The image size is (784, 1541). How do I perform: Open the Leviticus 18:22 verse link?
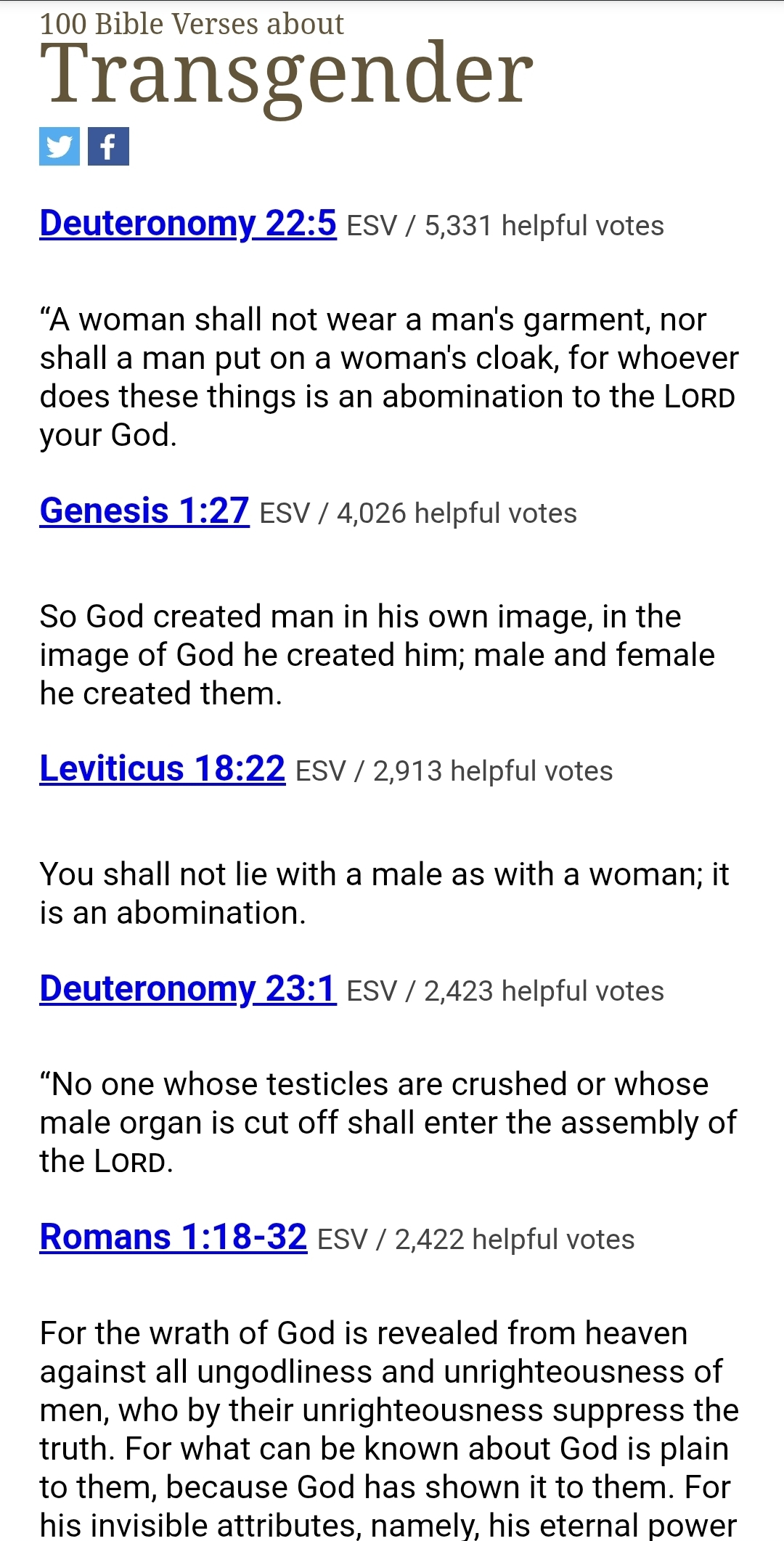[x=162, y=768]
